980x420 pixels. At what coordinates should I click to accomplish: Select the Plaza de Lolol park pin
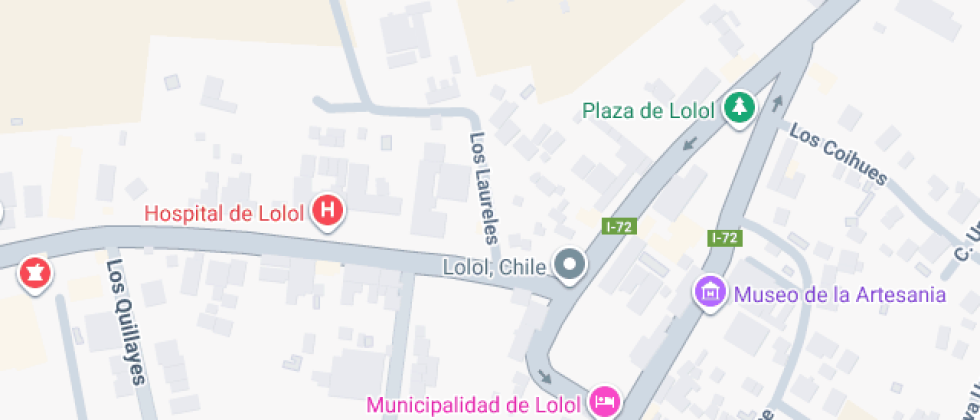click(738, 107)
